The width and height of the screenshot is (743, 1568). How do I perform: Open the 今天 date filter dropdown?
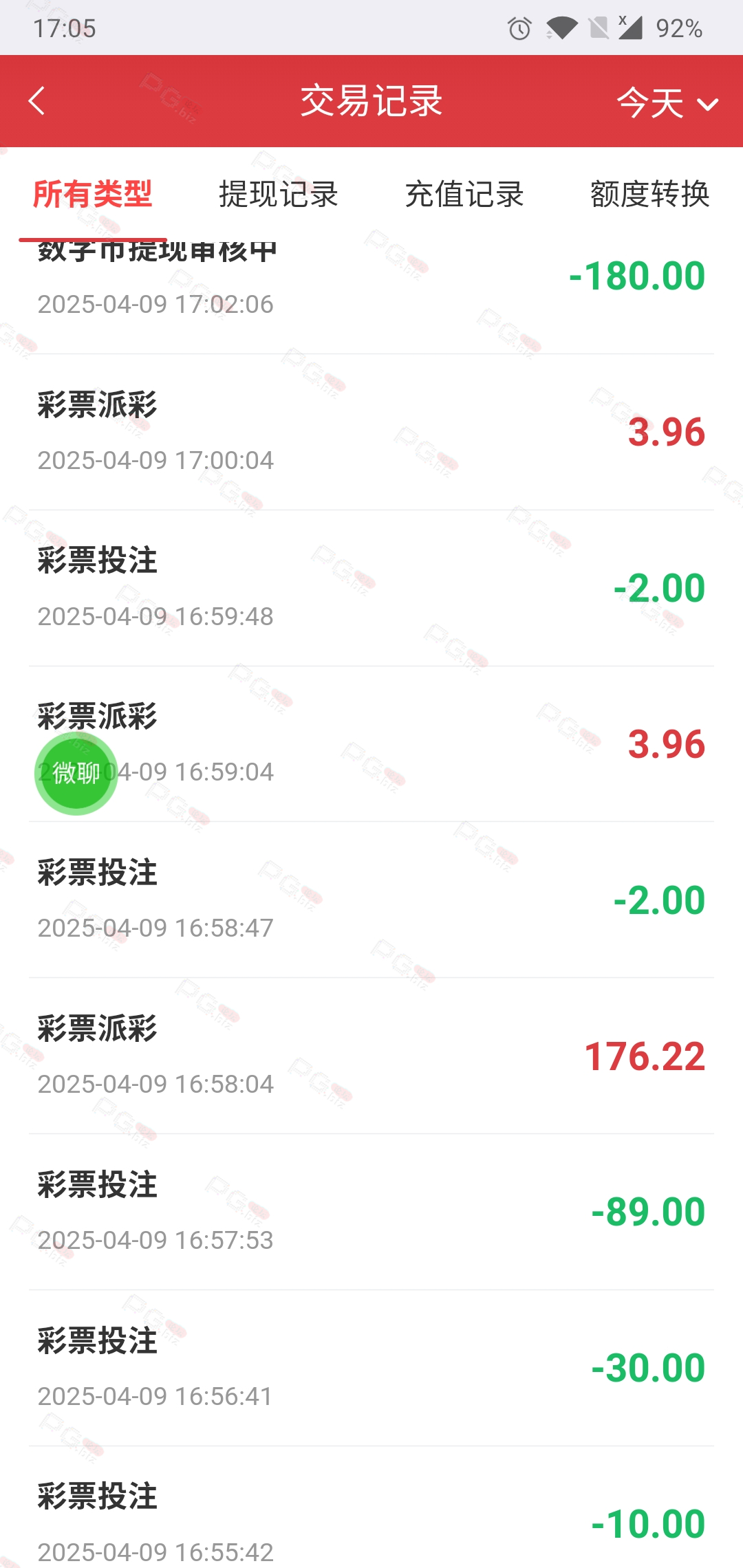(667, 103)
